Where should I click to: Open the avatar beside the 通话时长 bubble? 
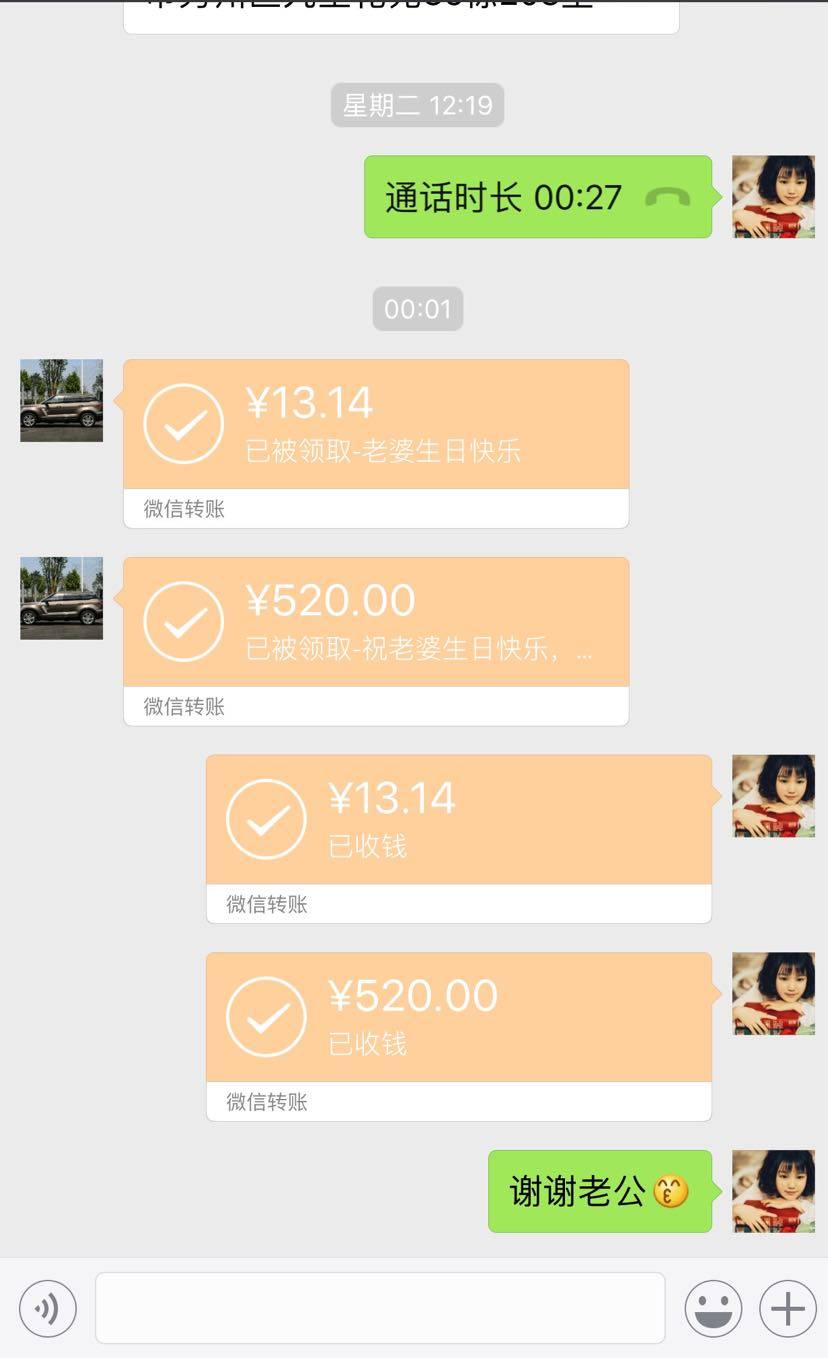(773, 197)
